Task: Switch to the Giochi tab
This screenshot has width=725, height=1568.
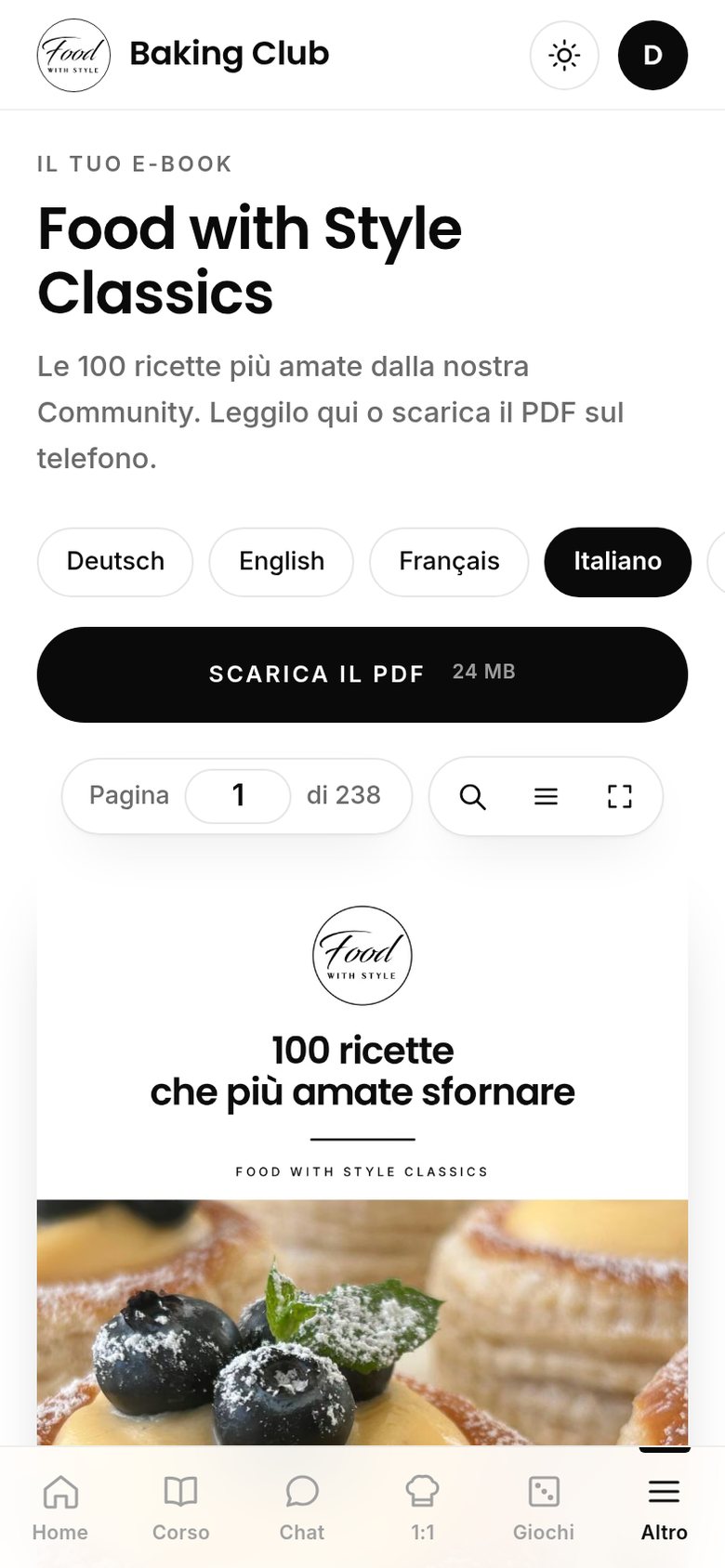Action: (x=544, y=1508)
